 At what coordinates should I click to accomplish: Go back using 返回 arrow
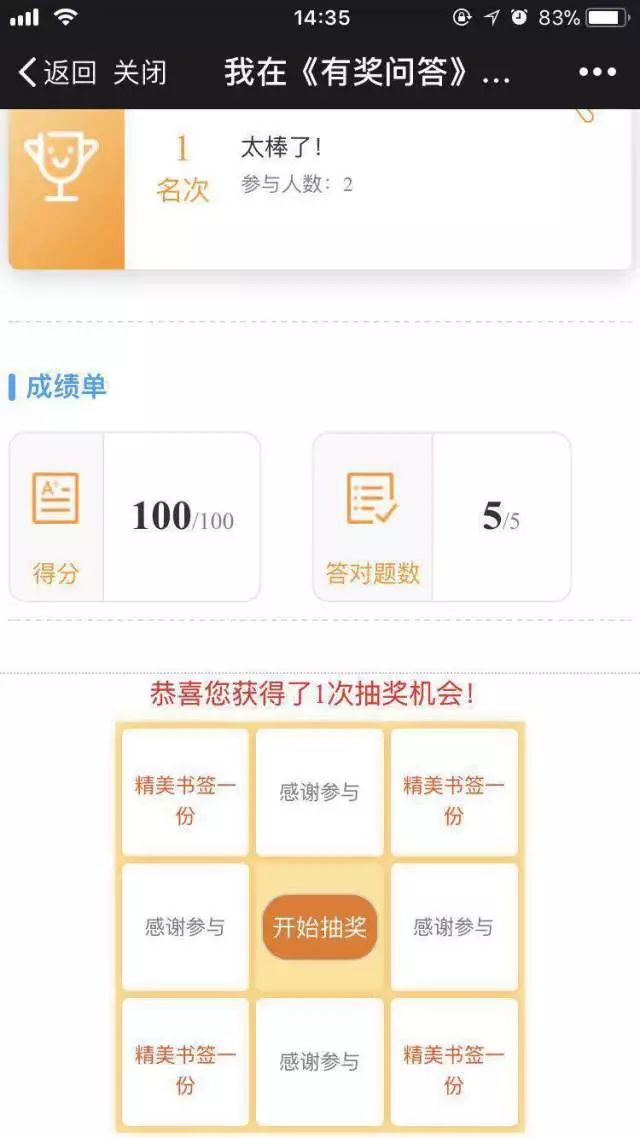[x=56, y=72]
